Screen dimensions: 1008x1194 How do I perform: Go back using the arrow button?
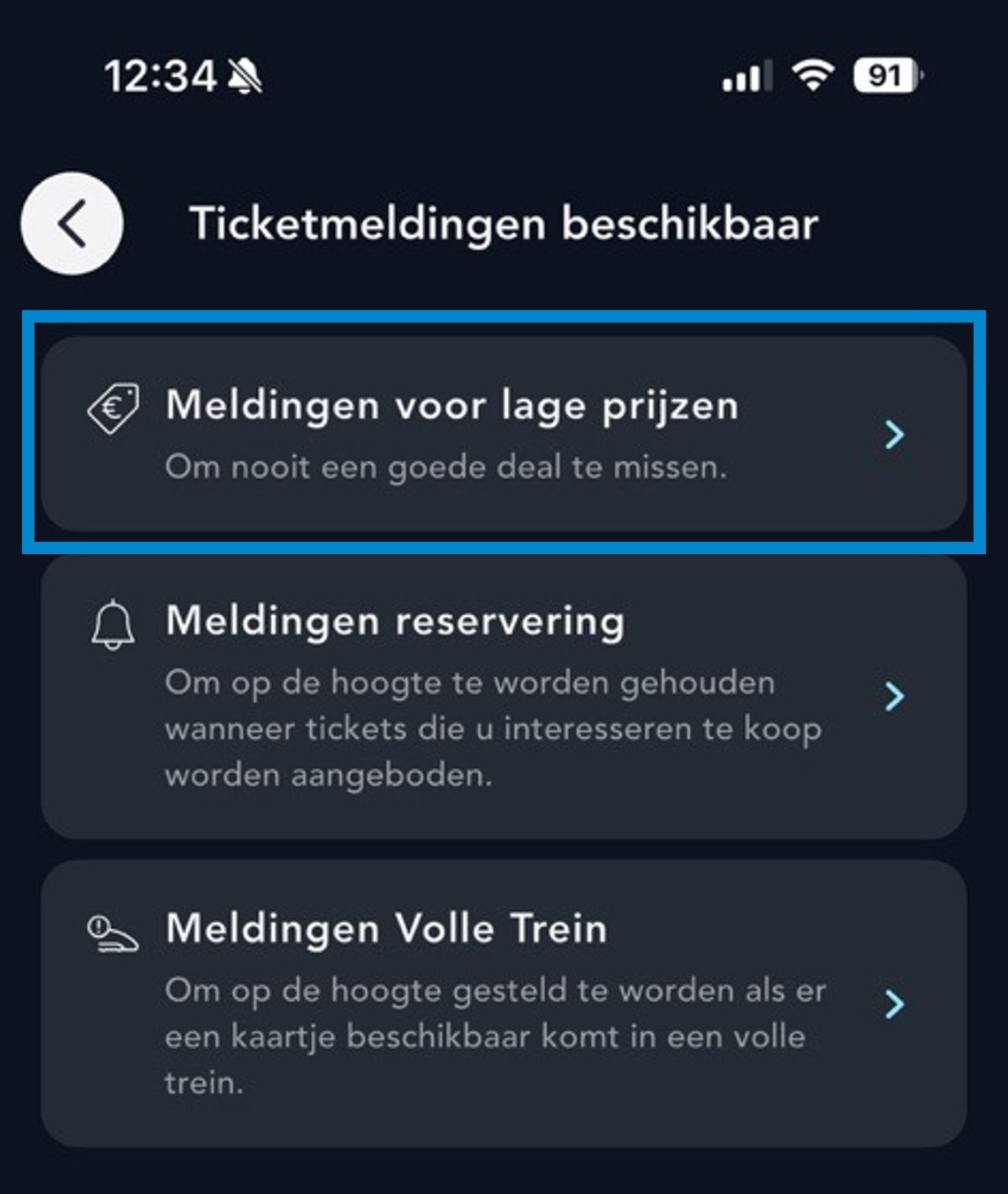click(x=72, y=224)
